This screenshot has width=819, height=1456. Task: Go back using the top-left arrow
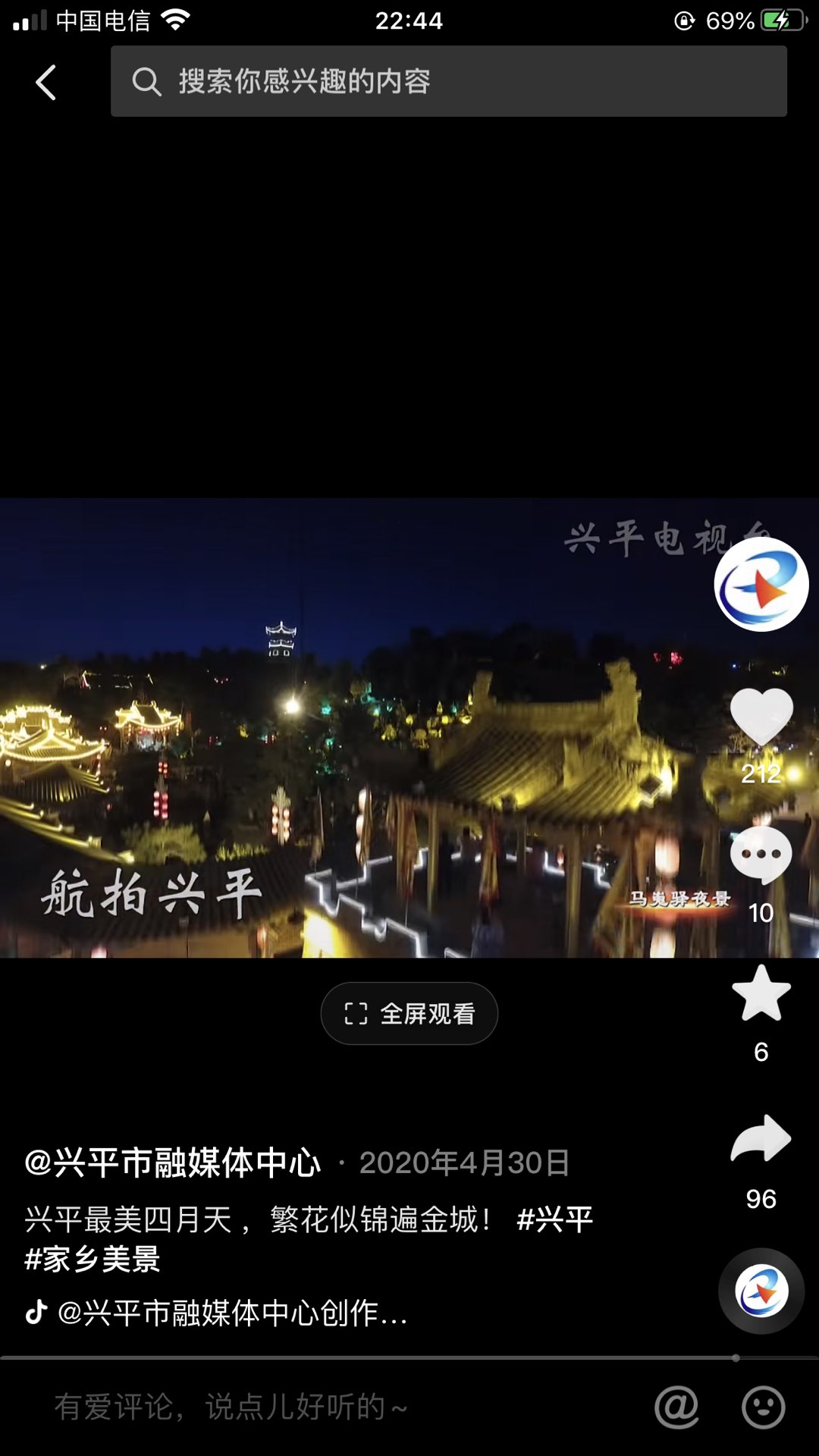45,82
